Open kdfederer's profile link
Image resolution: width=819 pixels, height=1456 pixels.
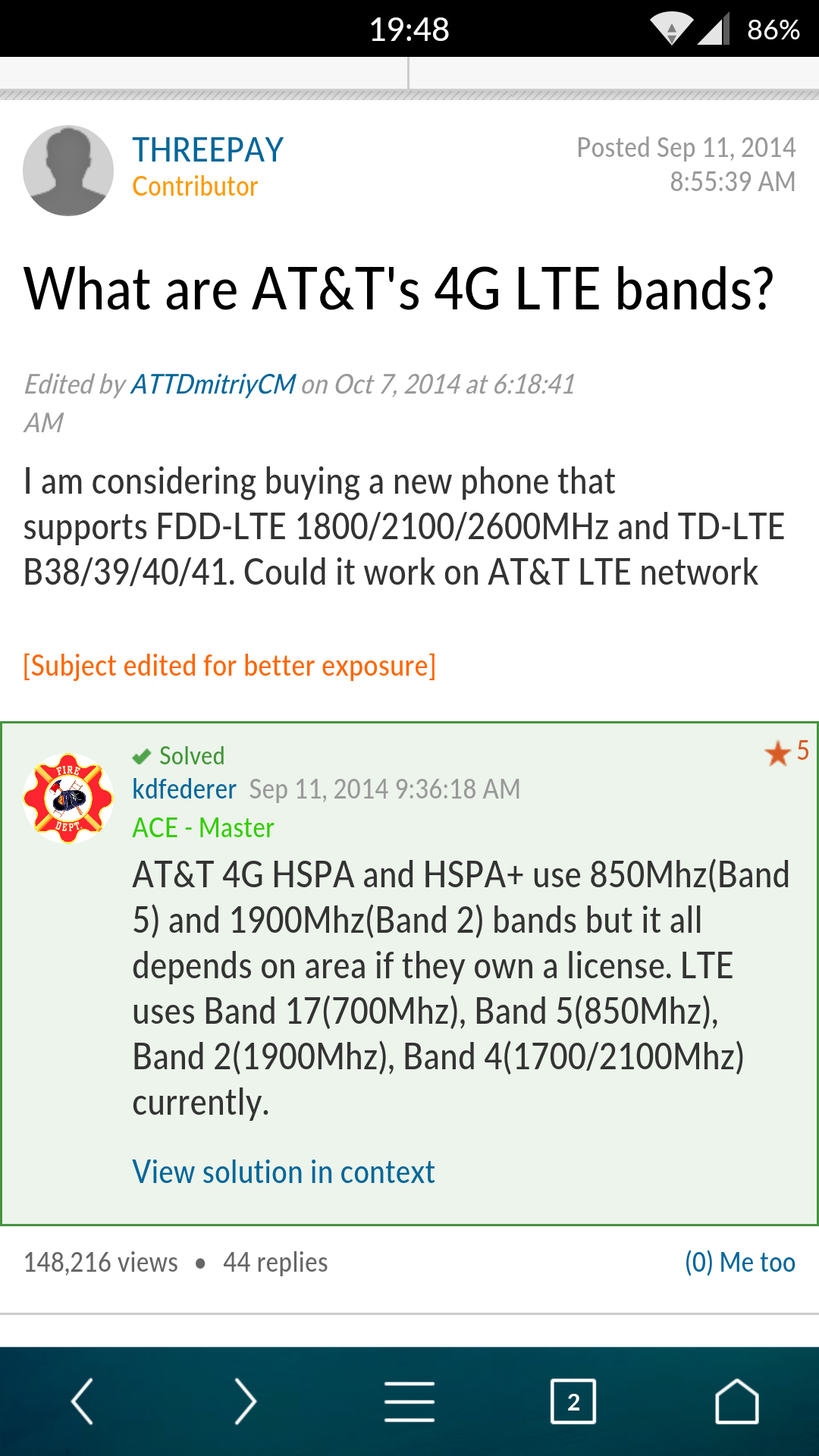(184, 789)
